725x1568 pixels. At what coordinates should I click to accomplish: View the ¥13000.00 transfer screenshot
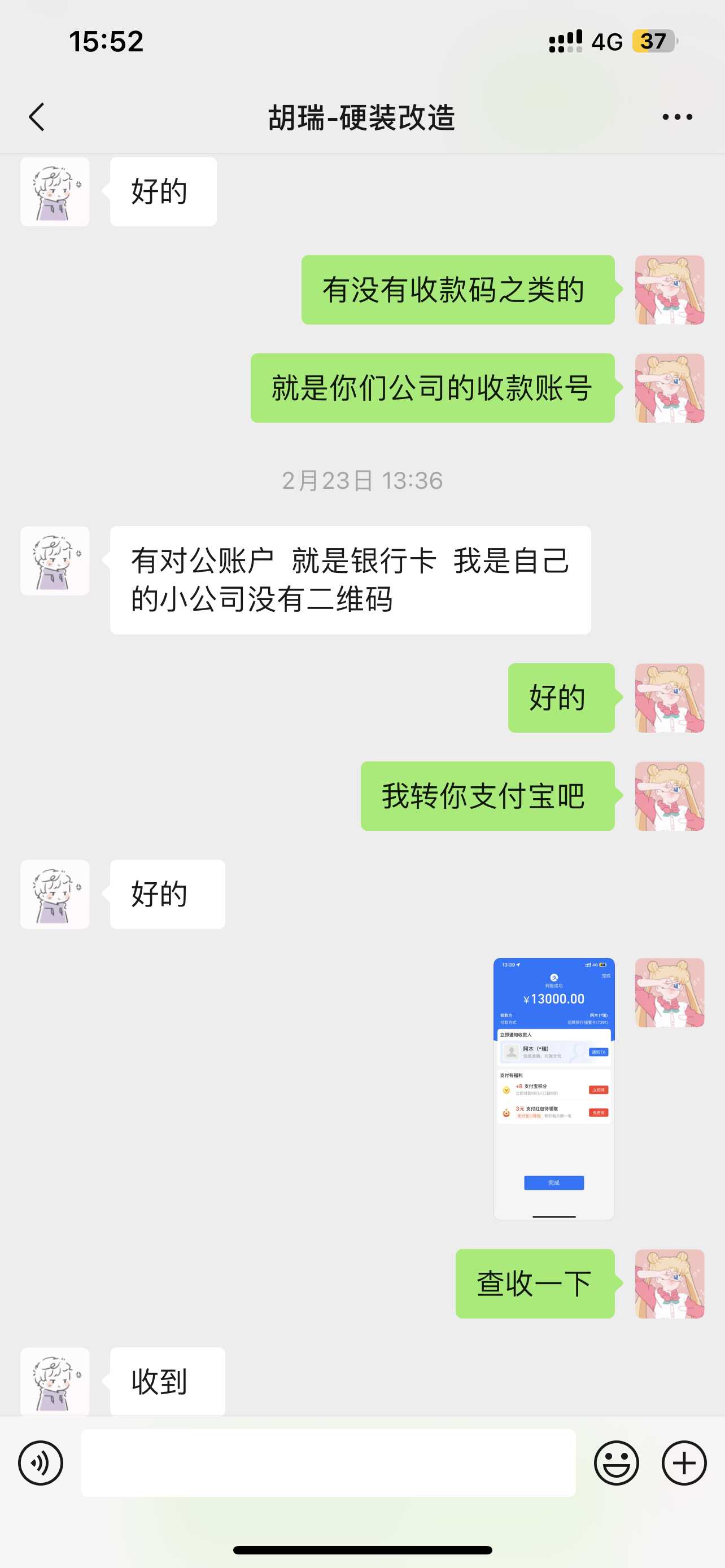(x=553, y=1088)
